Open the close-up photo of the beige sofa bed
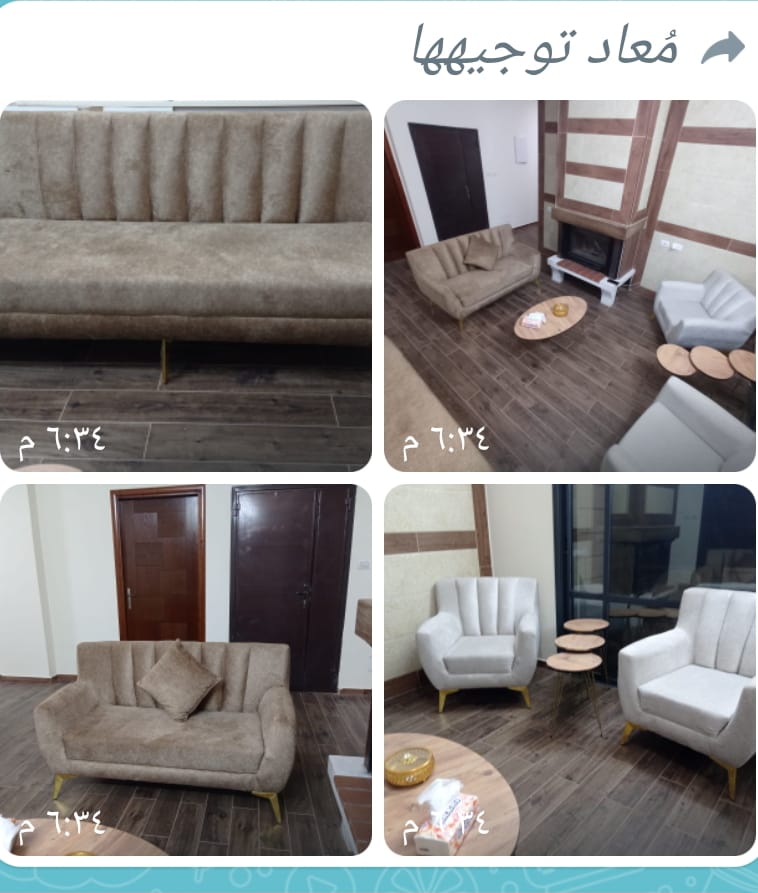This screenshot has height=893, width=758. coord(186,285)
